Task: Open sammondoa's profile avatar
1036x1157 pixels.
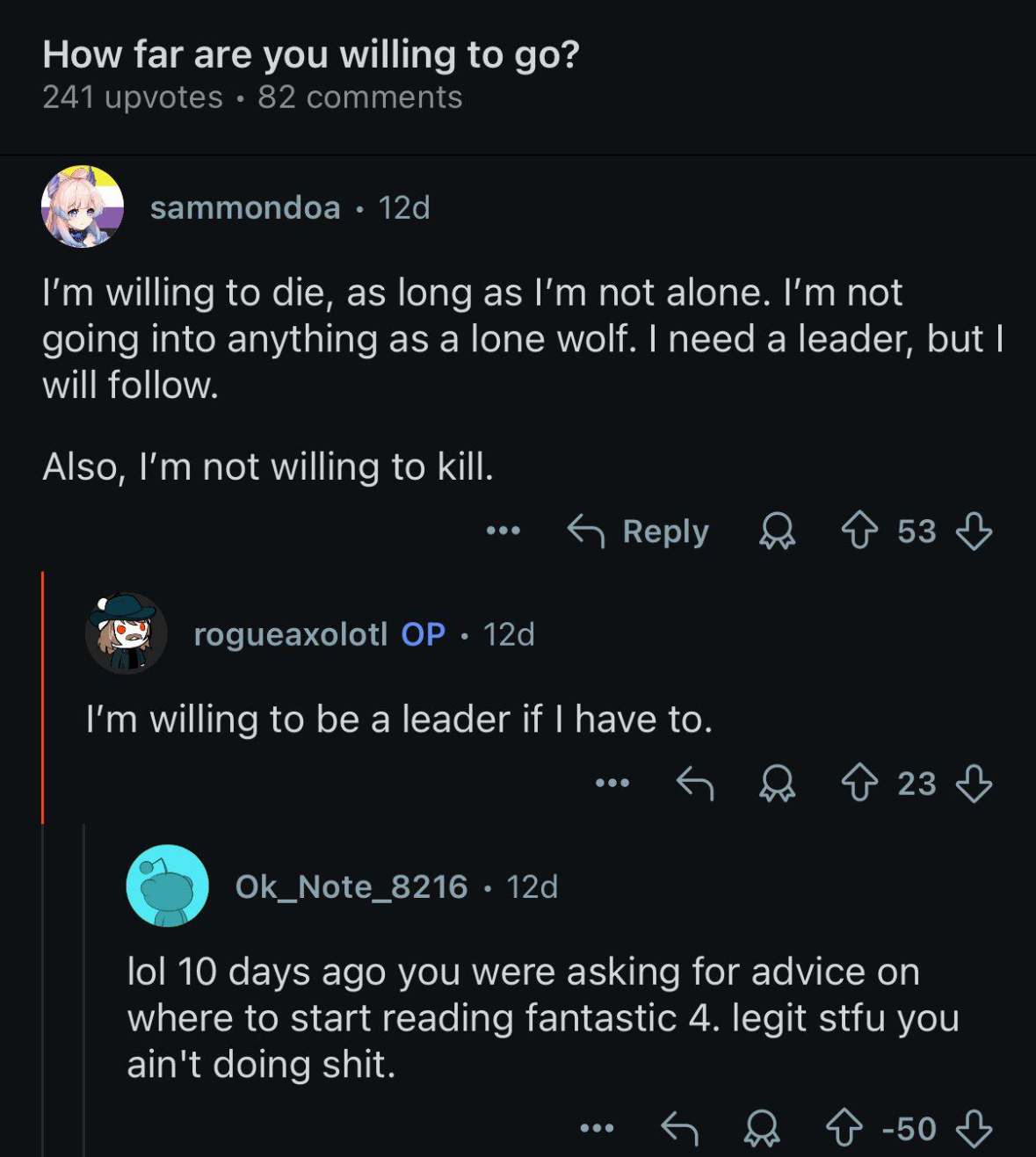Action: [83, 207]
